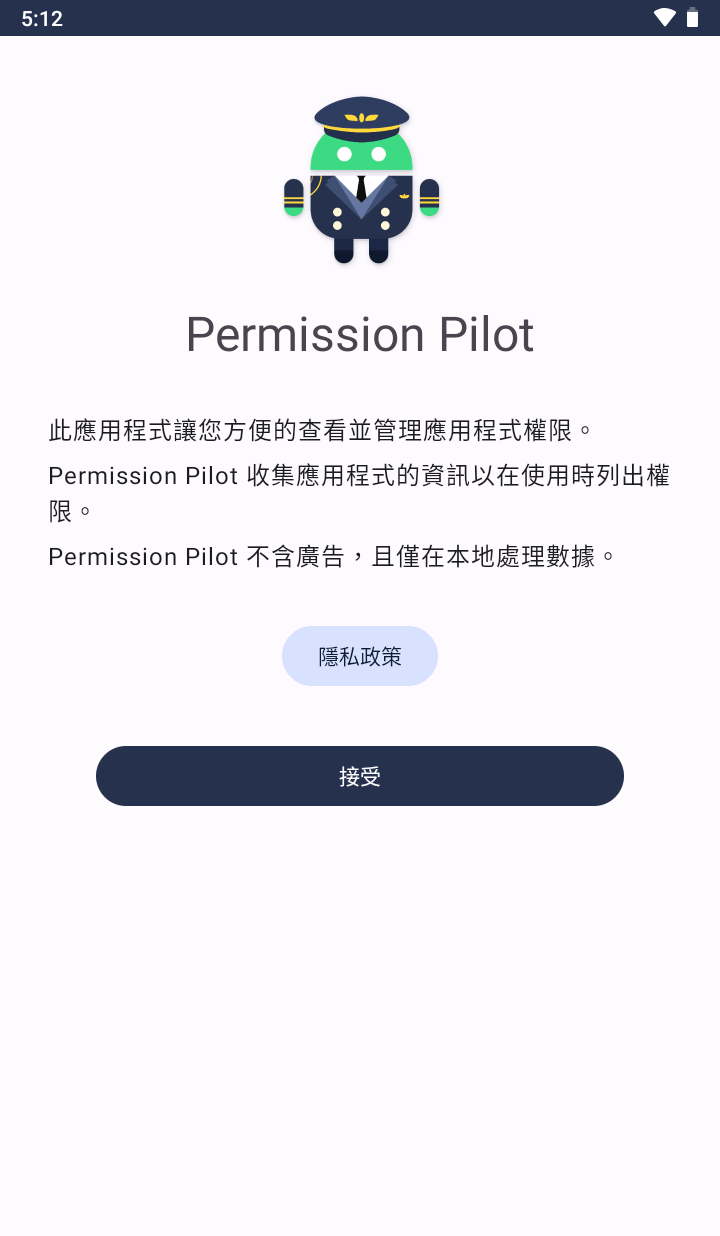Click the Permission Pilot mascot logo
Viewport: 720px width, 1236px height.
pos(360,180)
